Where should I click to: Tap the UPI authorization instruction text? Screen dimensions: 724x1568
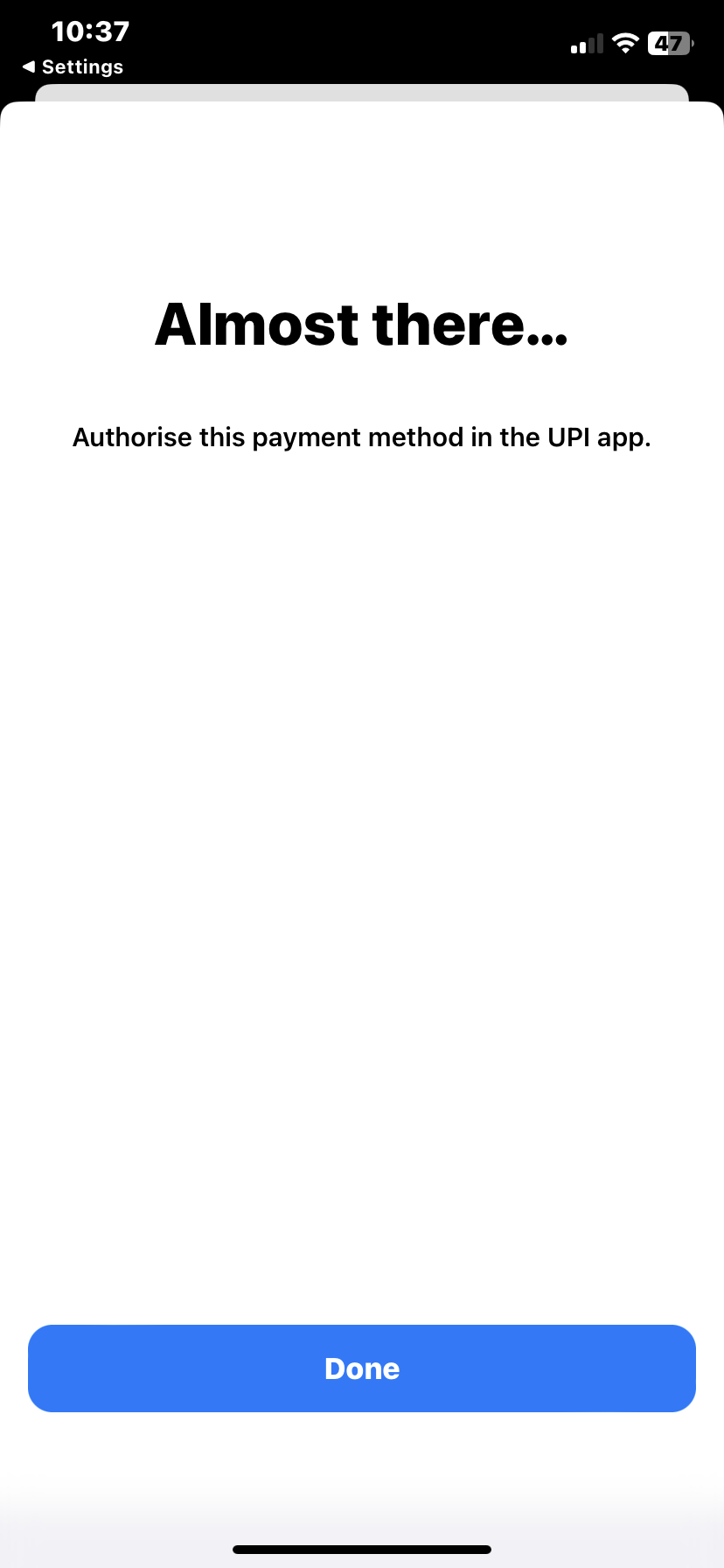[x=362, y=437]
